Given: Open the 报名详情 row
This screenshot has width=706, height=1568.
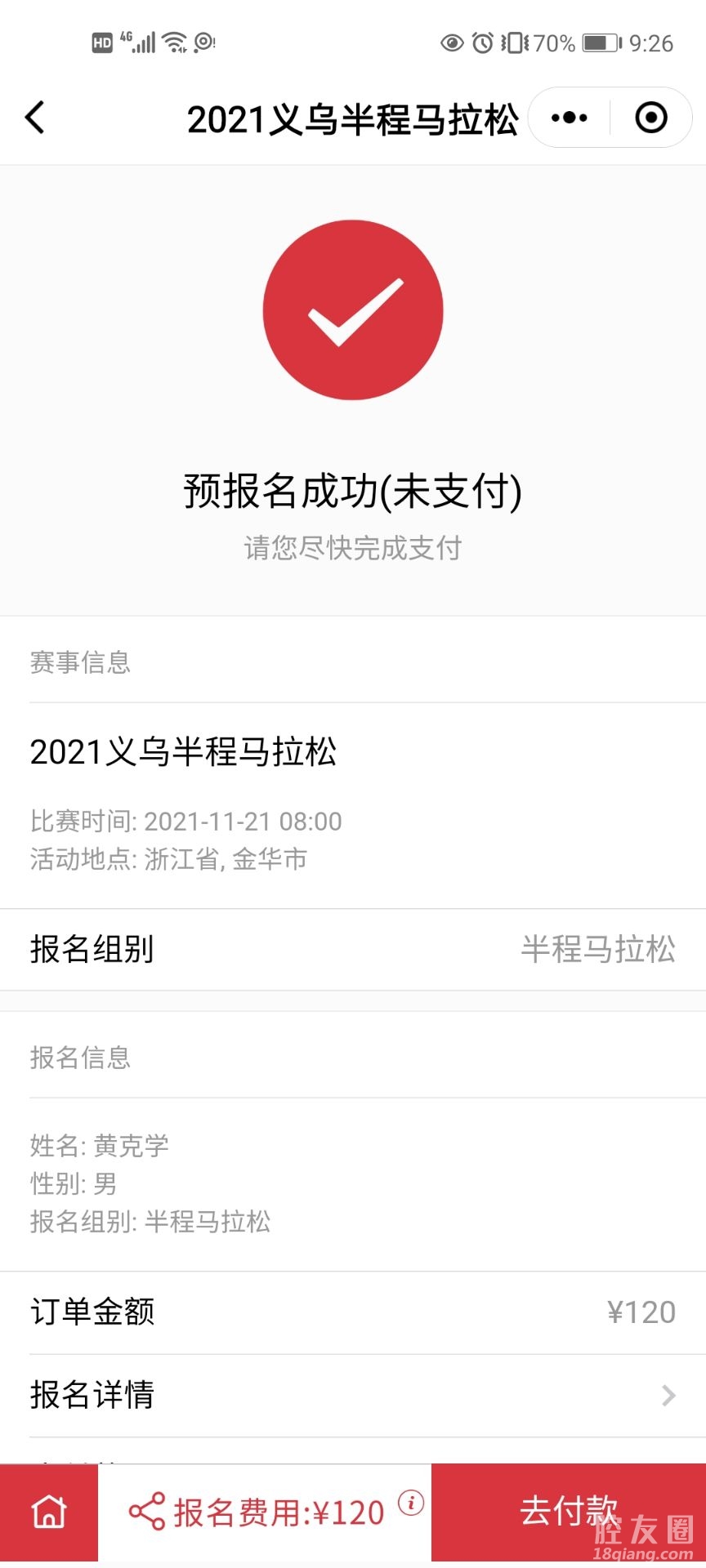Looking at the screenshot, I should coord(353,1395).
